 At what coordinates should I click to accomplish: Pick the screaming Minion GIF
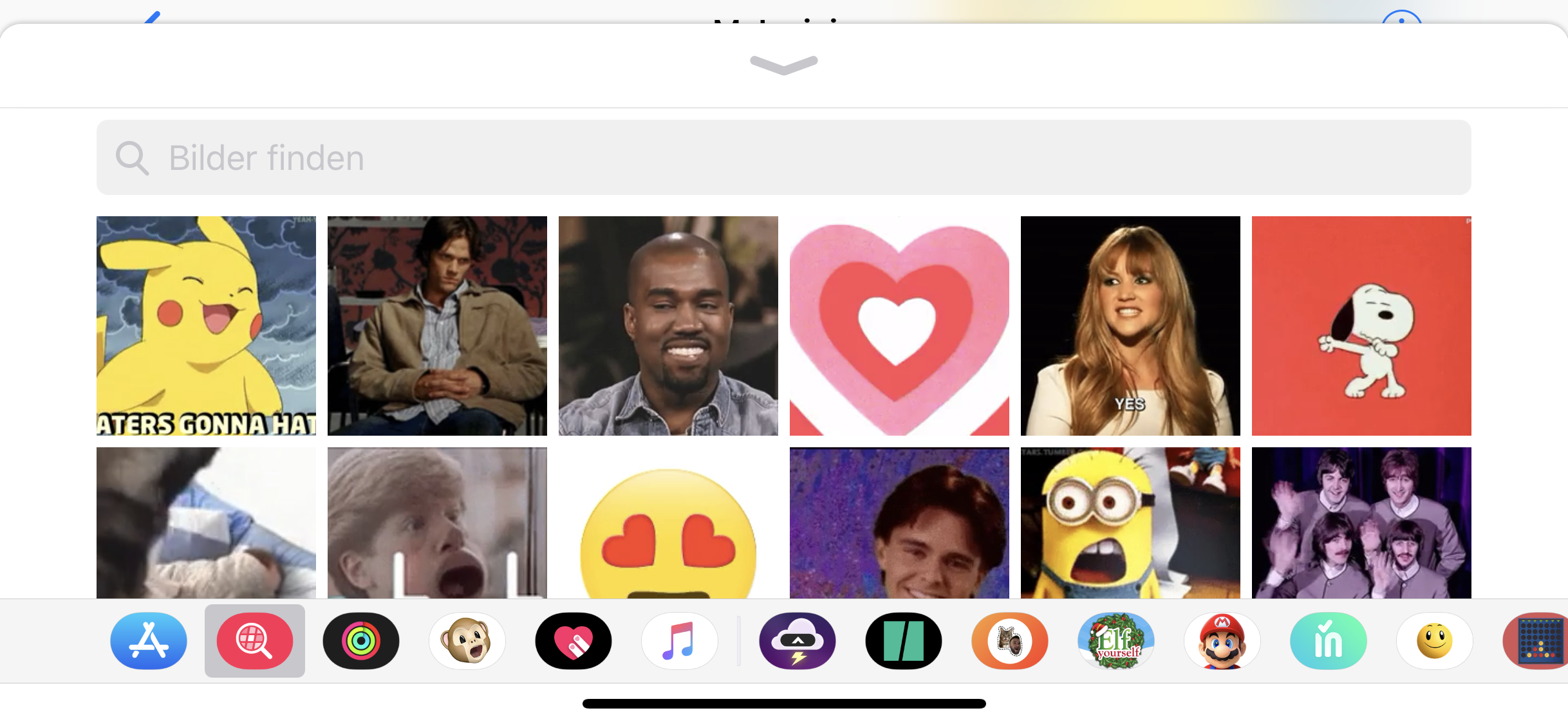coord(1130,523)
